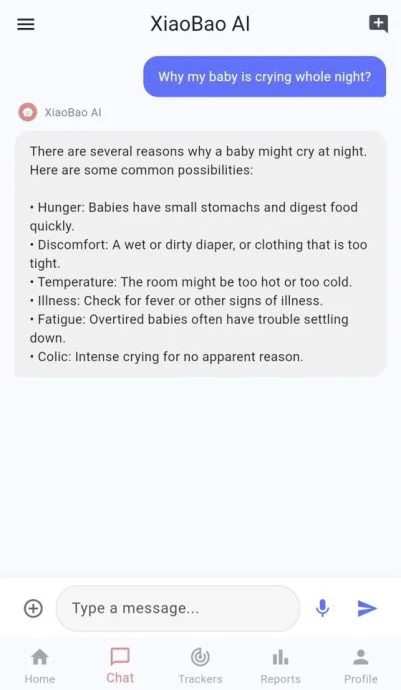The image size is (401, 690).
Task: Activate the microphone voice input
Action: (x=323, y=608)
